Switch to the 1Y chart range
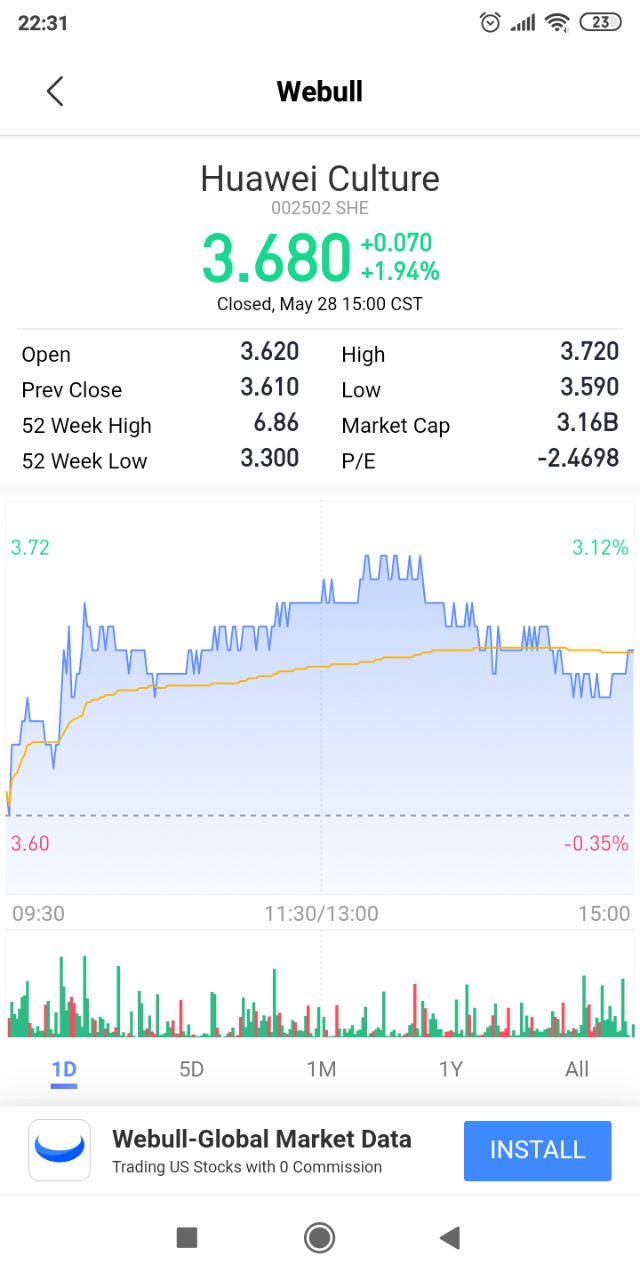Viewport: 640px width, 1280px height. coord(451,1069)
